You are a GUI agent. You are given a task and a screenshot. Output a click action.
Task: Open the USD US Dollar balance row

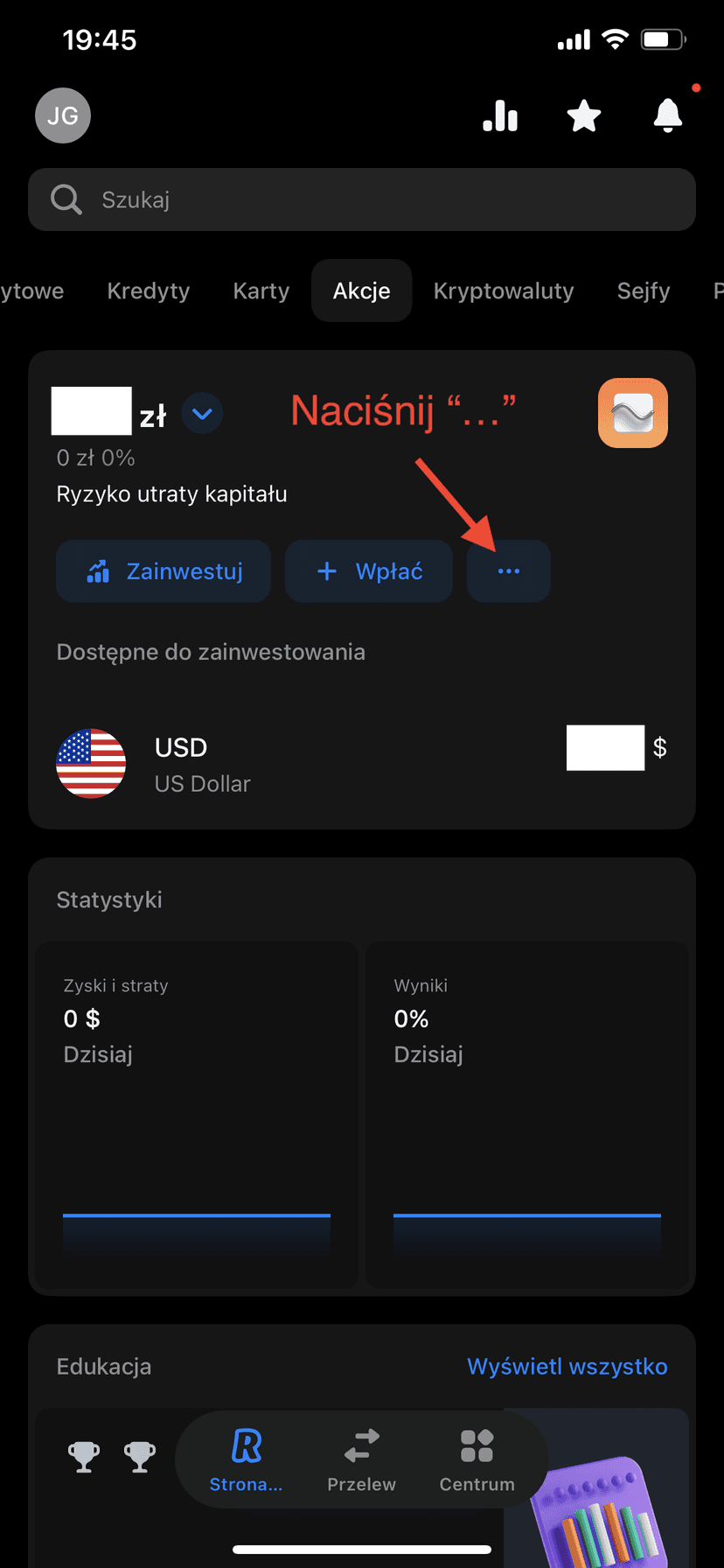pos(362,763)
